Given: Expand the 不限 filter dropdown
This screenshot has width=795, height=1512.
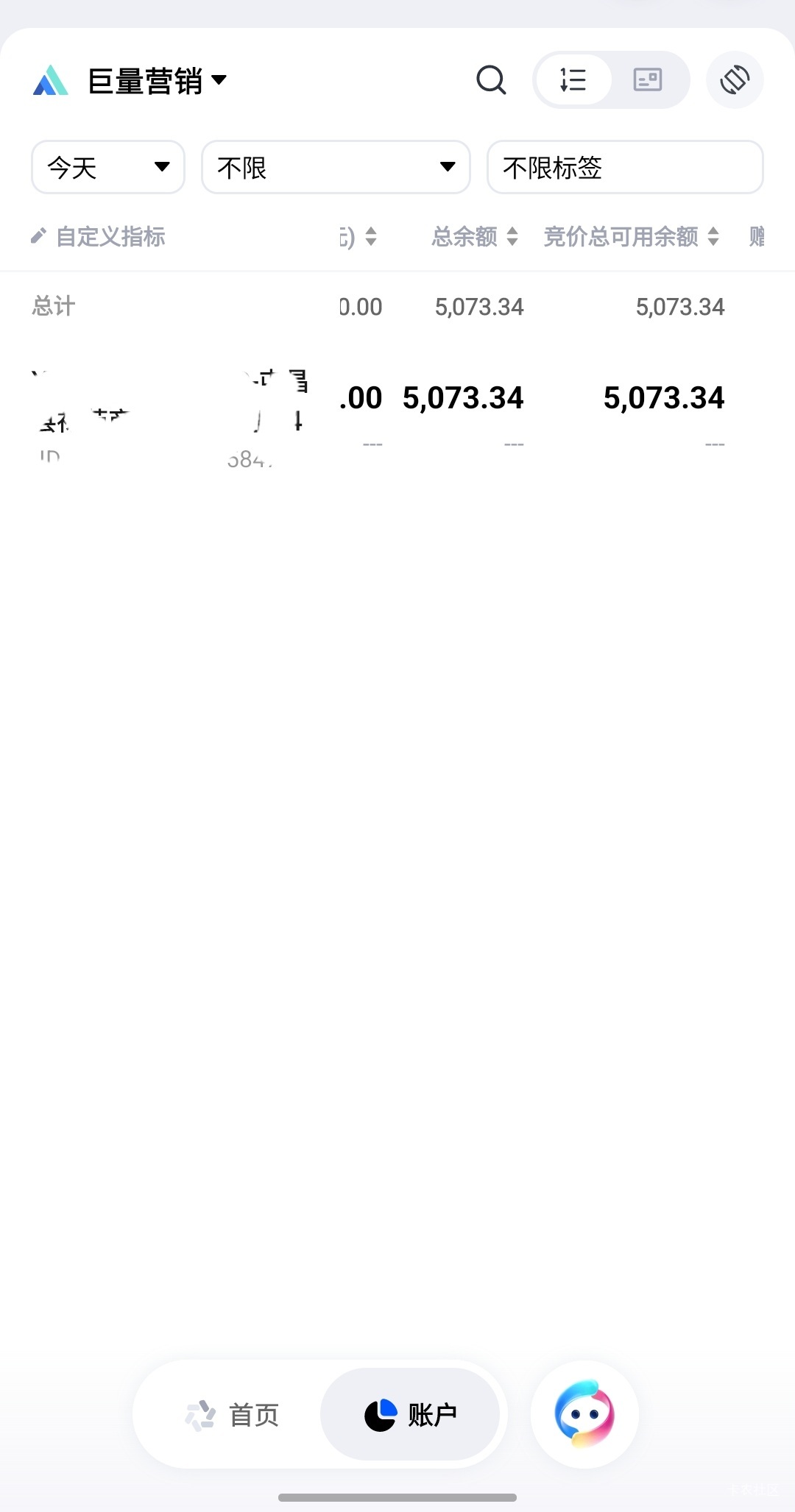Looking at the screenshot, I should (336, 167).
